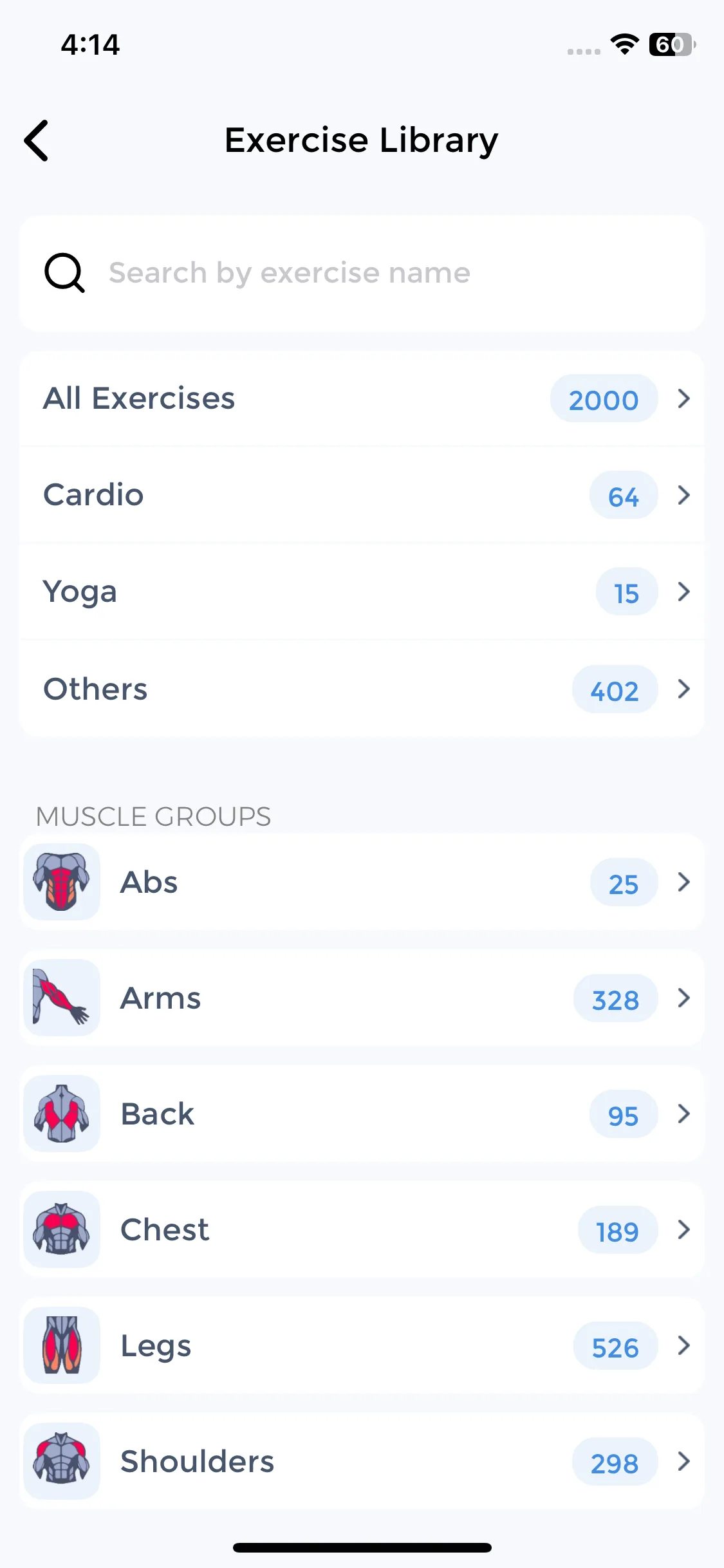Show Chest exercises
Viewport: 724px width, 1568px height.
coord(360,1229)
